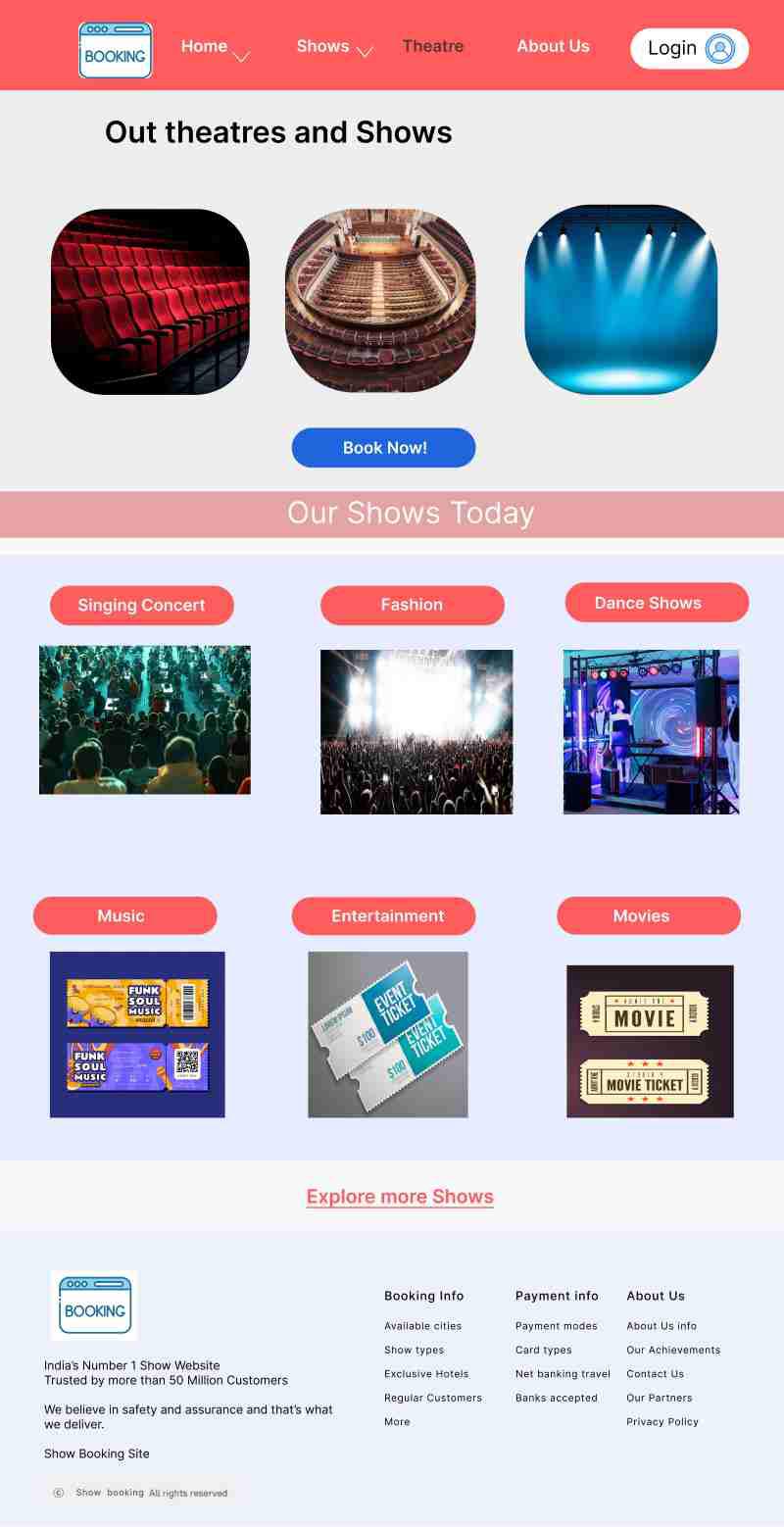Choose the Fashion shows category
Image resolution: width=784 pixels, height=1527 pixels.
[412, 606]
